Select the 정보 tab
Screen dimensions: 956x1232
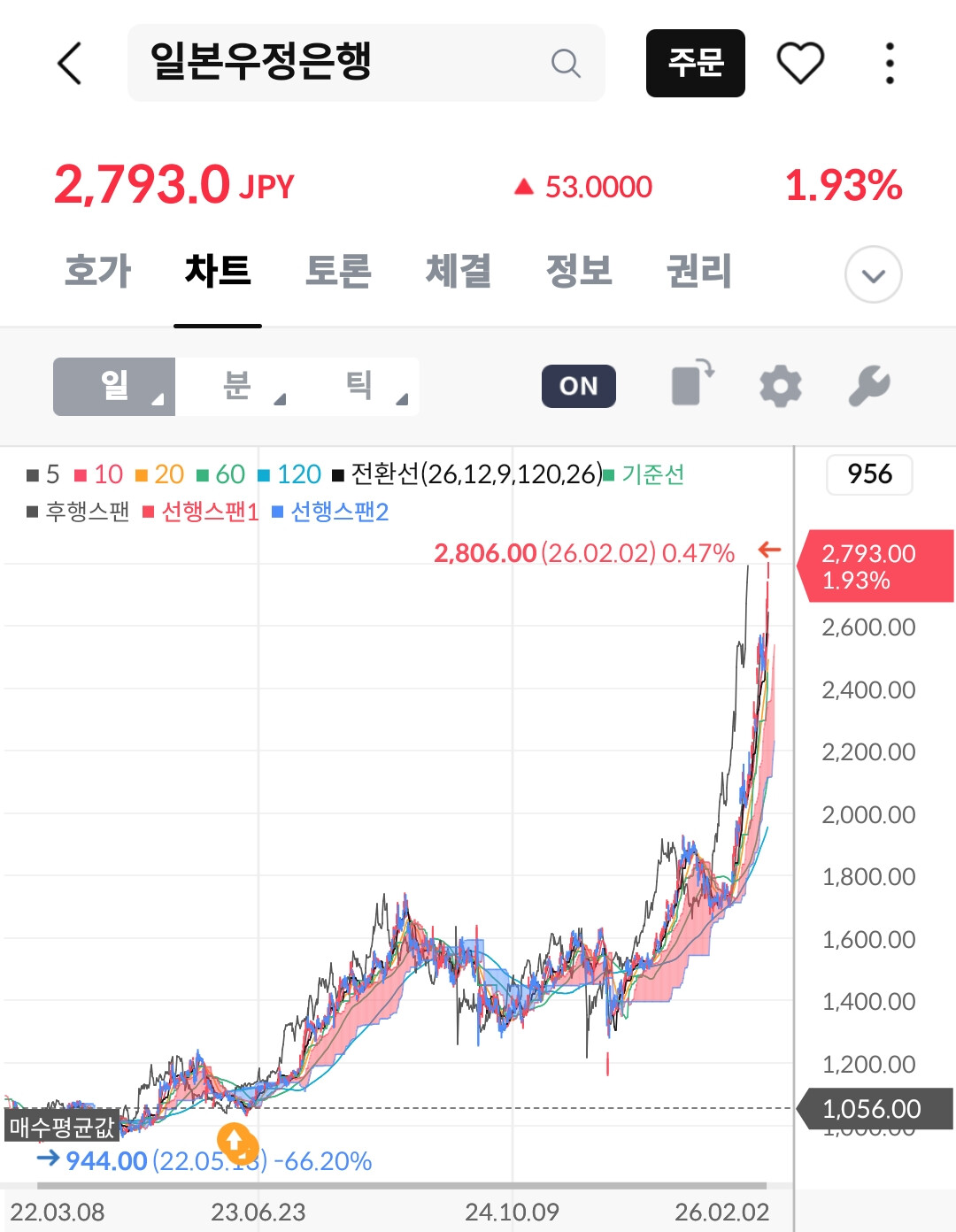pyautogui.click(x=579, y=271)
